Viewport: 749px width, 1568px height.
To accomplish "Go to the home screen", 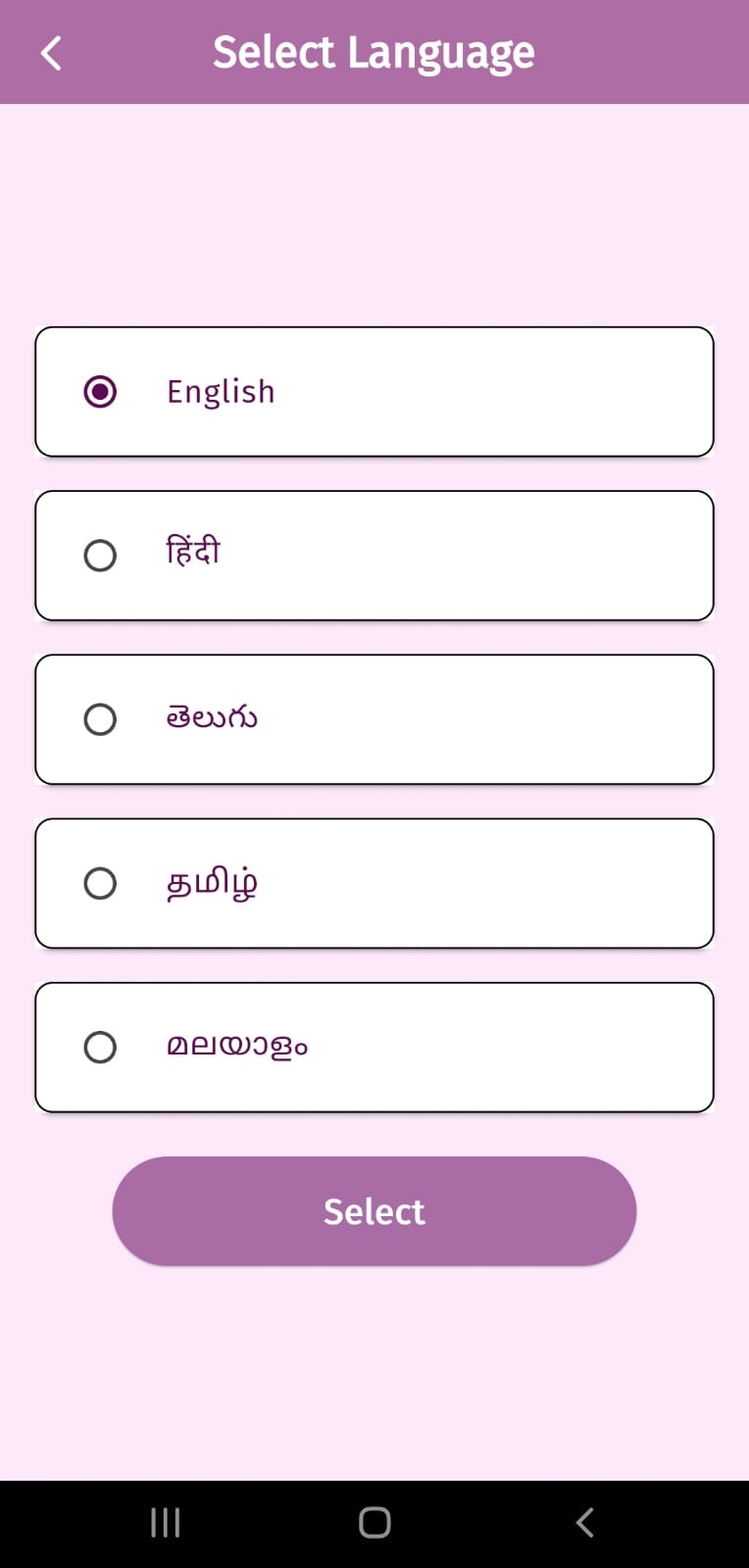I will click(374, 1522).
